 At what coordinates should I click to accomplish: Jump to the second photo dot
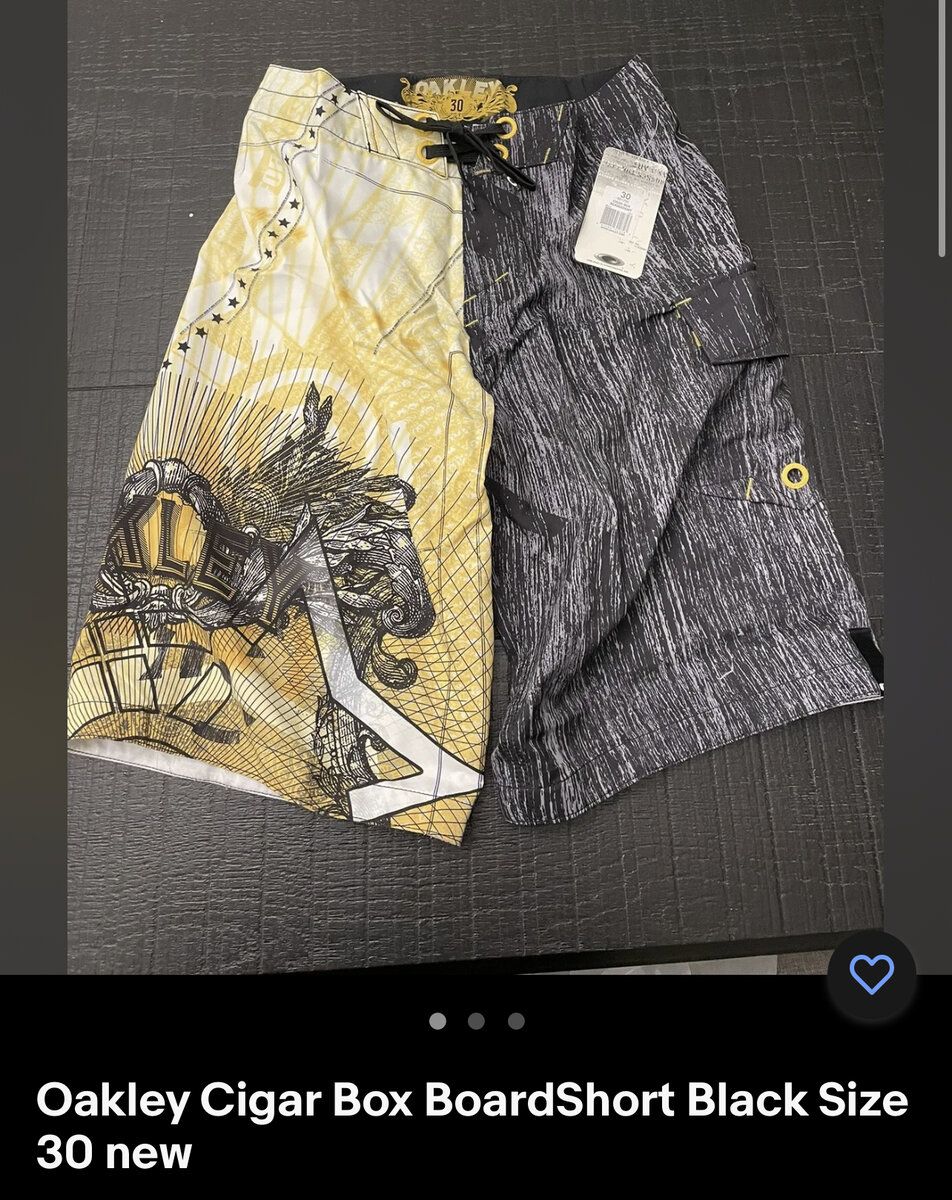tap(476, 1021)
